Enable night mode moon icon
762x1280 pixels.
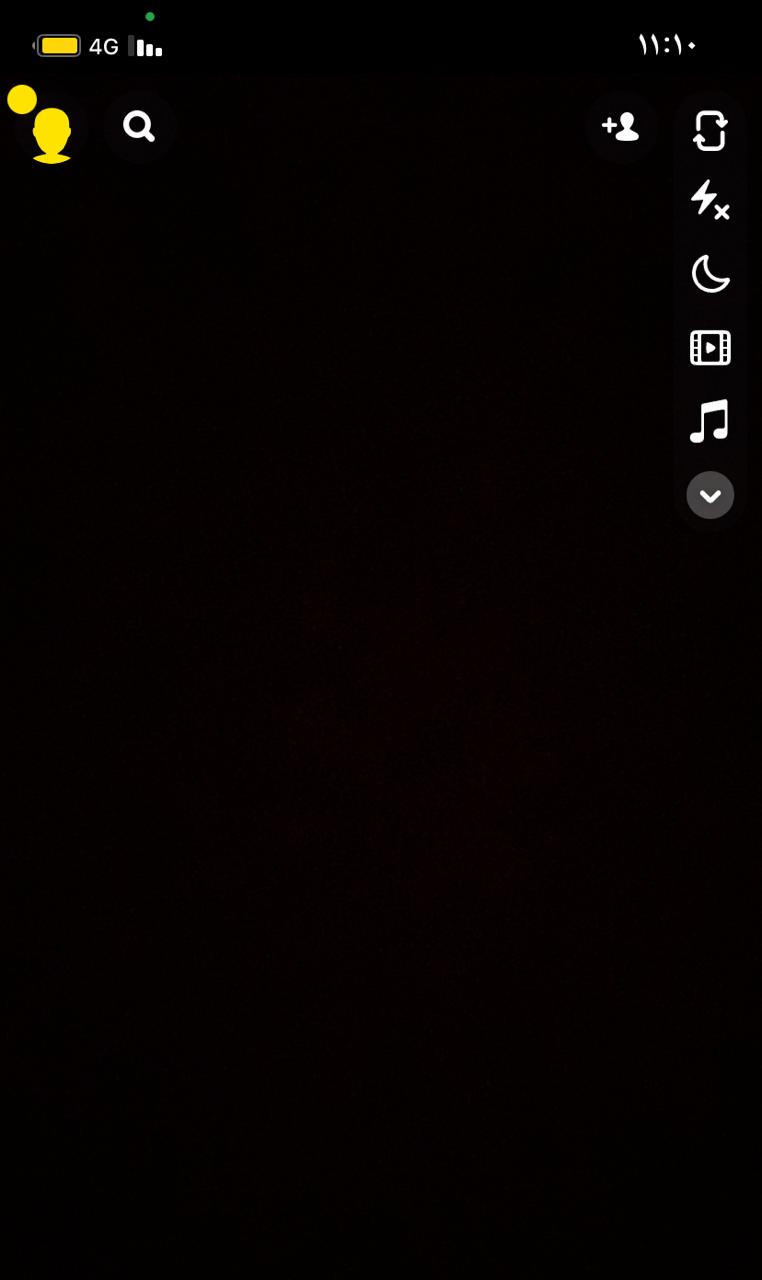click(x=710, y=273)
